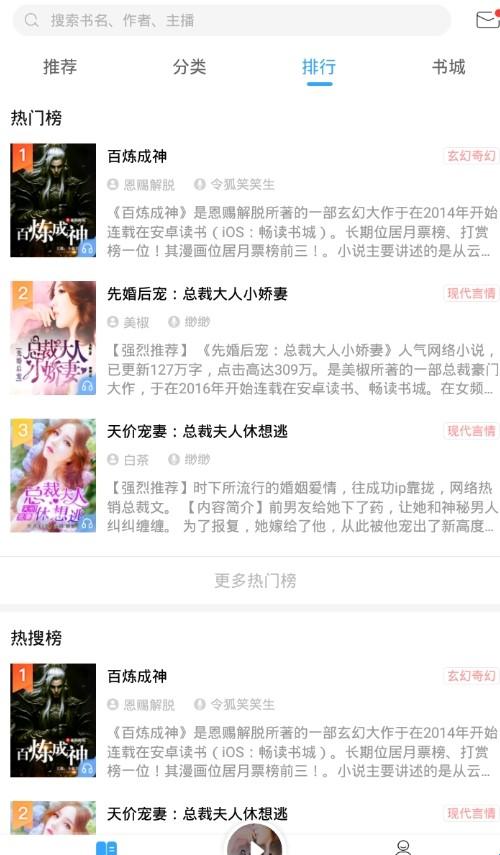Open the messages envelope icon
500x855 pixels.
(x=488, y=20)
